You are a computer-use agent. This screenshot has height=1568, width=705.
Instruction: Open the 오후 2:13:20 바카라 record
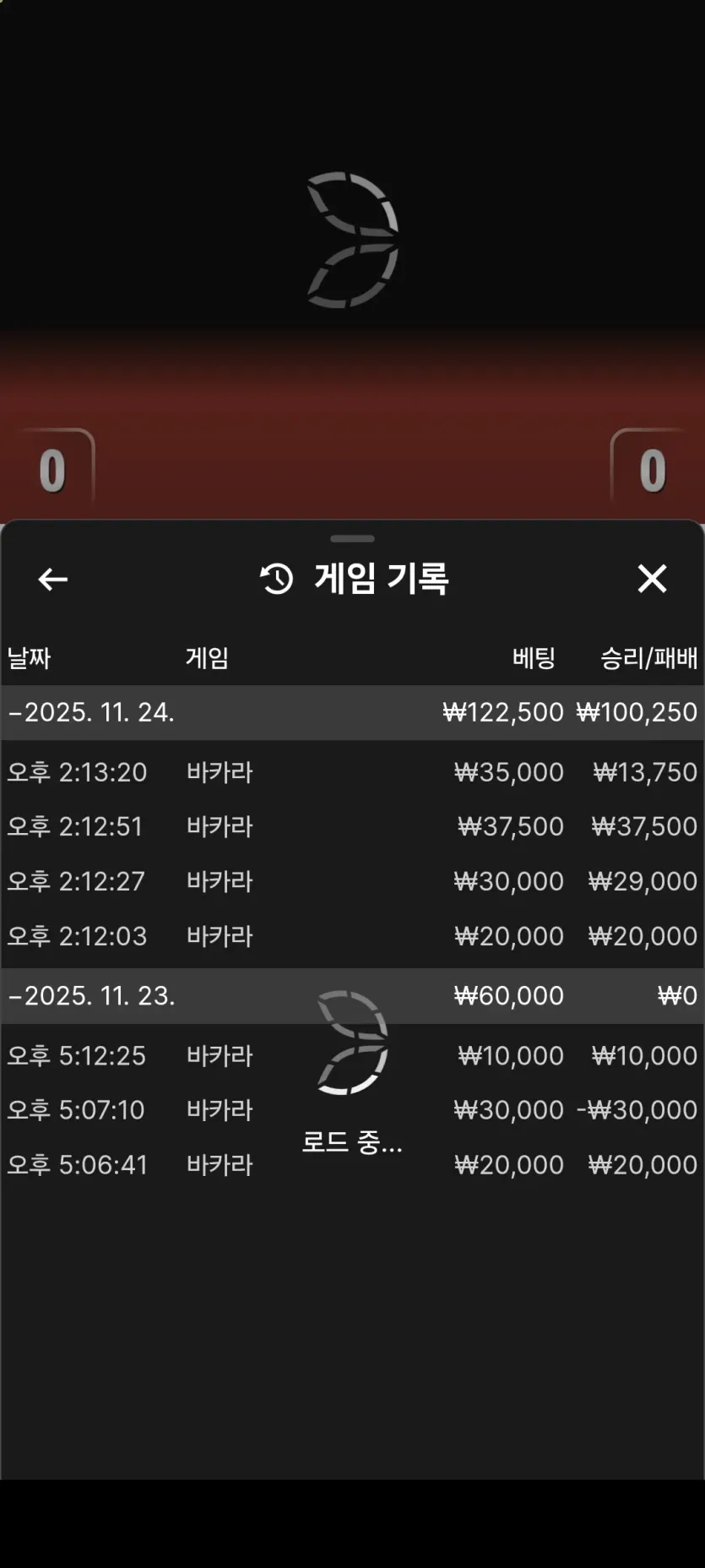point(352,772)
